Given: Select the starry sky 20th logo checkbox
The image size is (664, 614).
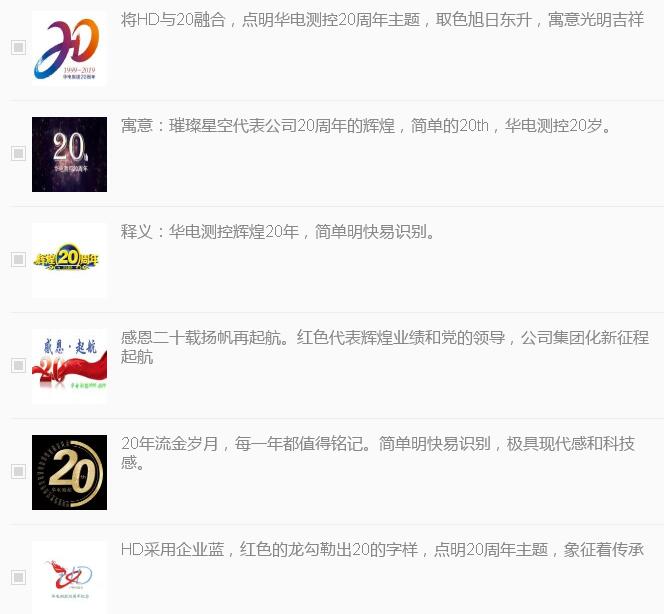Looking at the screenshot, I should [18, 153].
